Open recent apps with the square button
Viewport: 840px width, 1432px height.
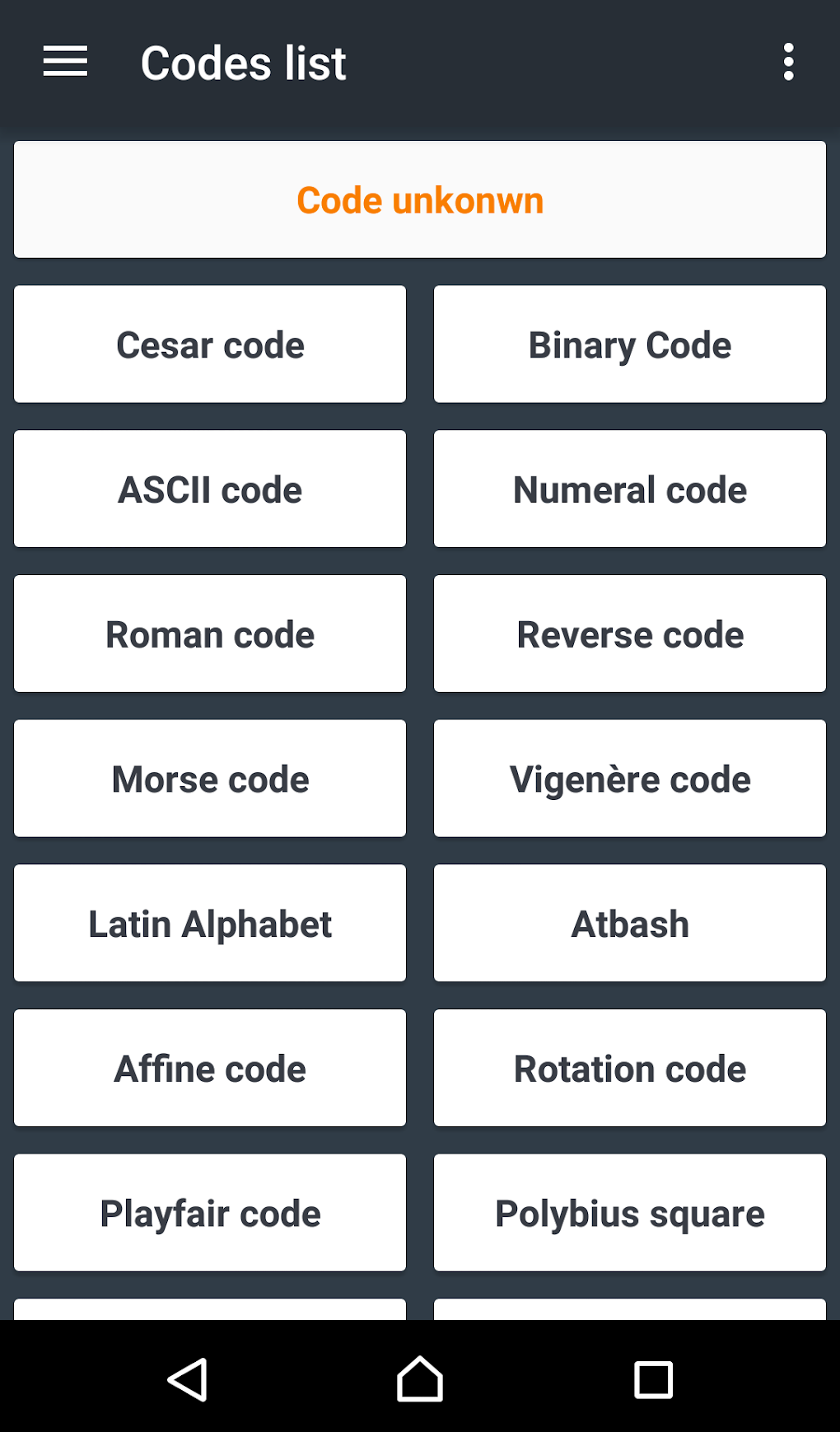coord(651,1379)
